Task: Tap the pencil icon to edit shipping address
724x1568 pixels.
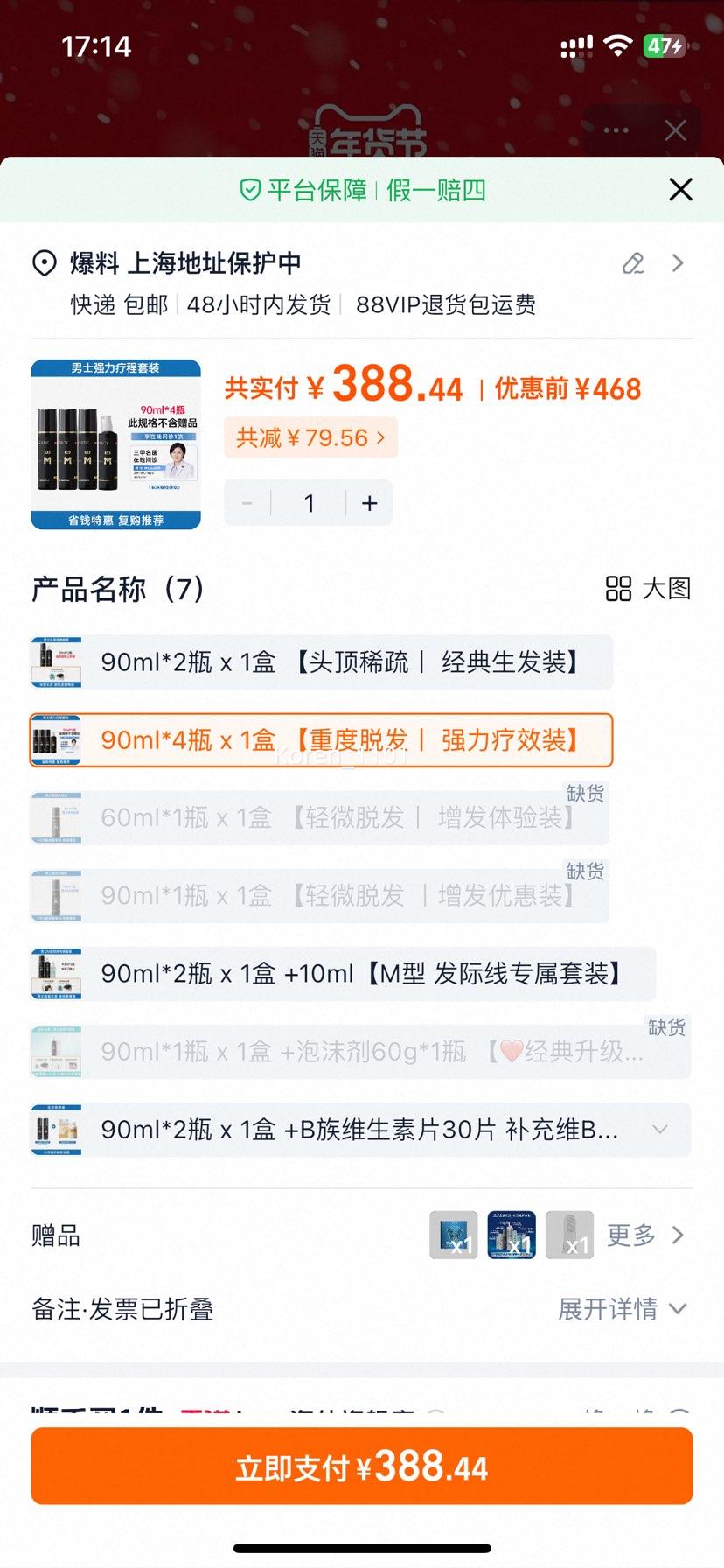Action: pyautogui.click(x=633, y=263)
